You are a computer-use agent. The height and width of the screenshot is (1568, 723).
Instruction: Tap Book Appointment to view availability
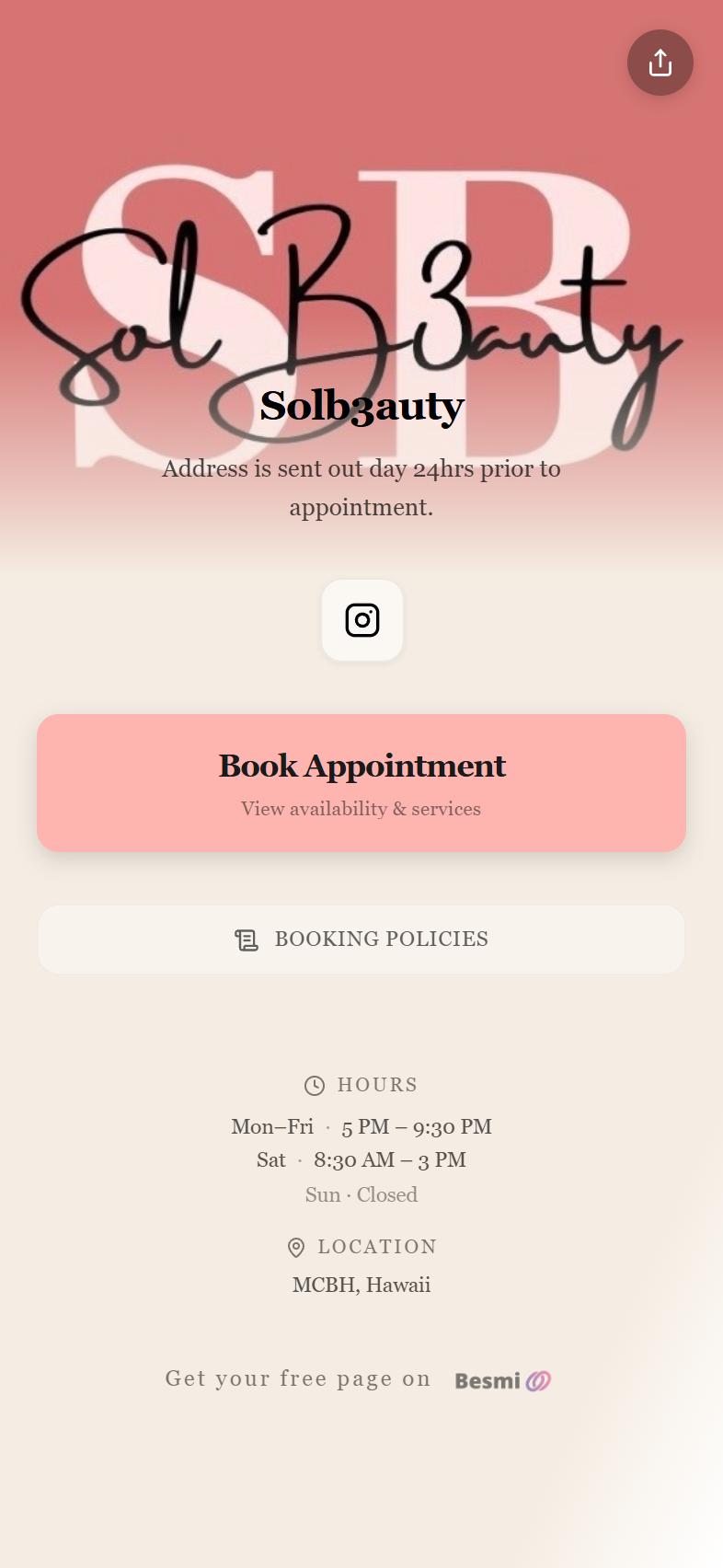pos(361,783)
